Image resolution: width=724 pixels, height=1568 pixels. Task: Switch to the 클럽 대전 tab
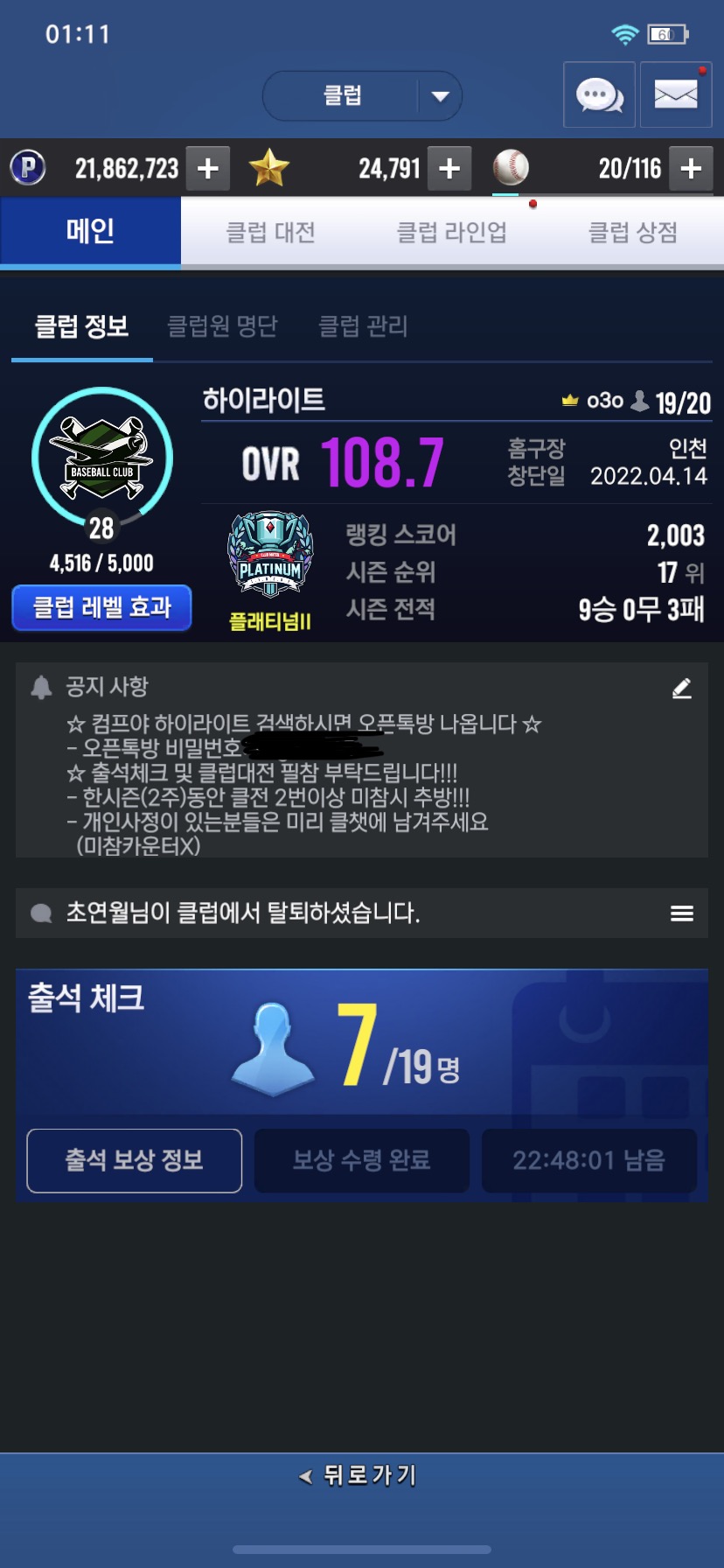271,232
